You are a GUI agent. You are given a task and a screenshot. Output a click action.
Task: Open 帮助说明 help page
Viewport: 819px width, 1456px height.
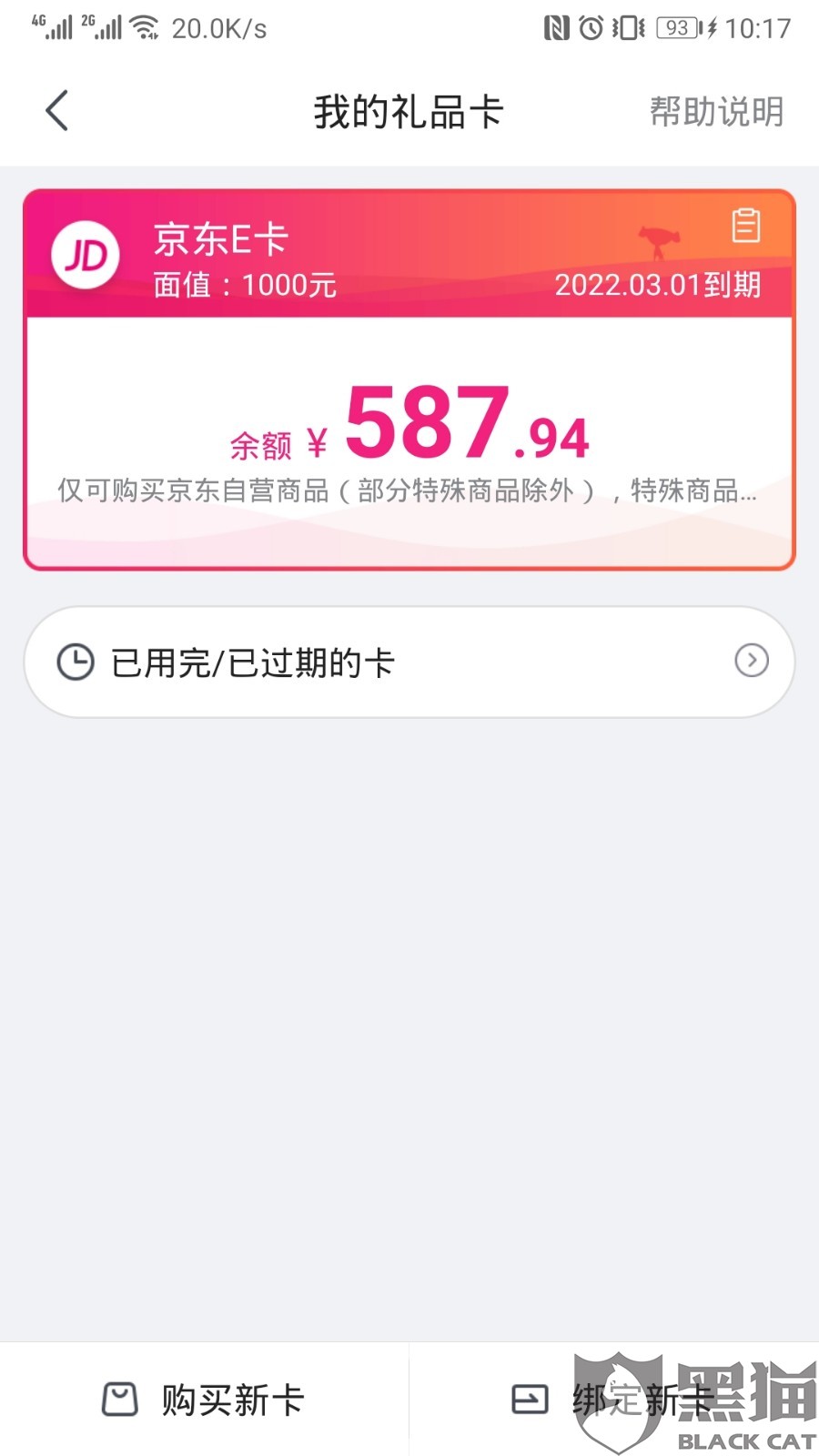click(x=716, y=112)
